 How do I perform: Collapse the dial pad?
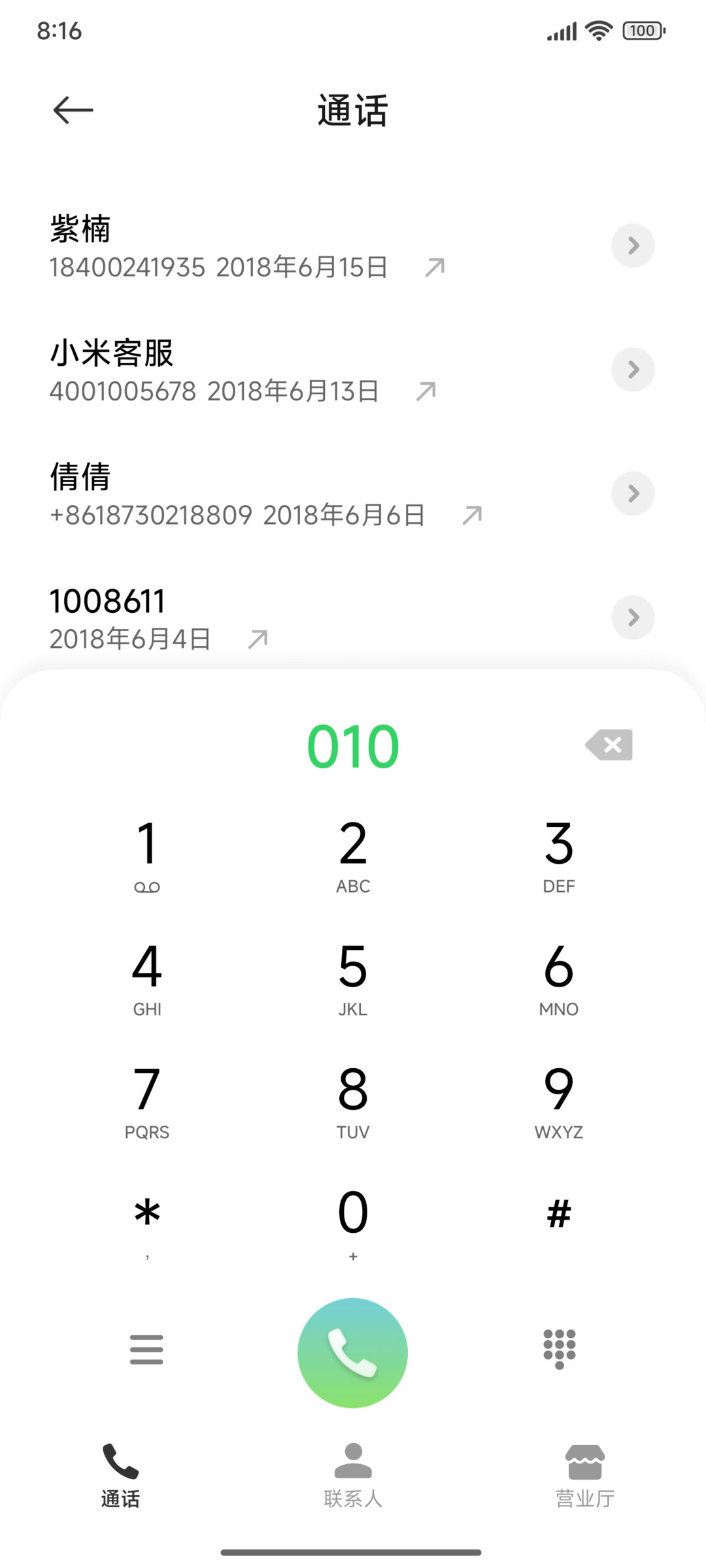pyautogui.click(x=560, y=1349)
